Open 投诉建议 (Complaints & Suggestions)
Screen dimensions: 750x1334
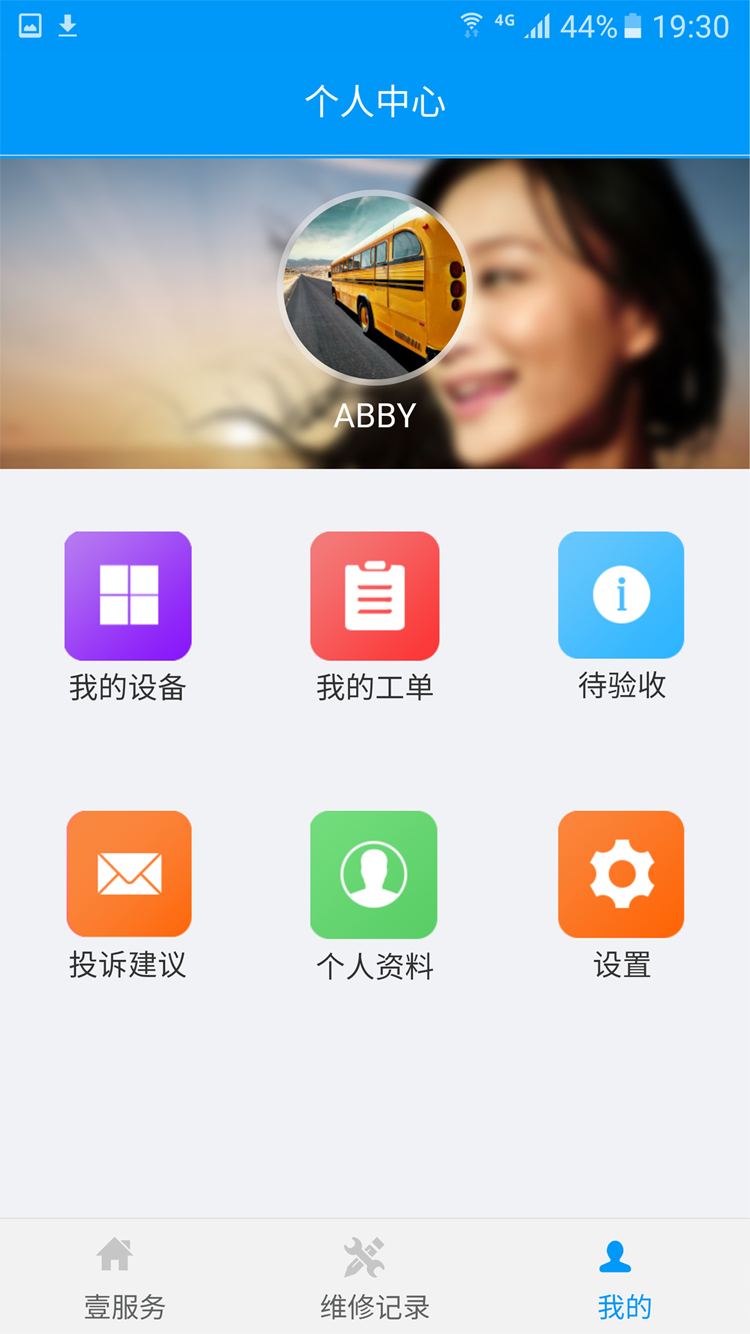pos(128,874)
